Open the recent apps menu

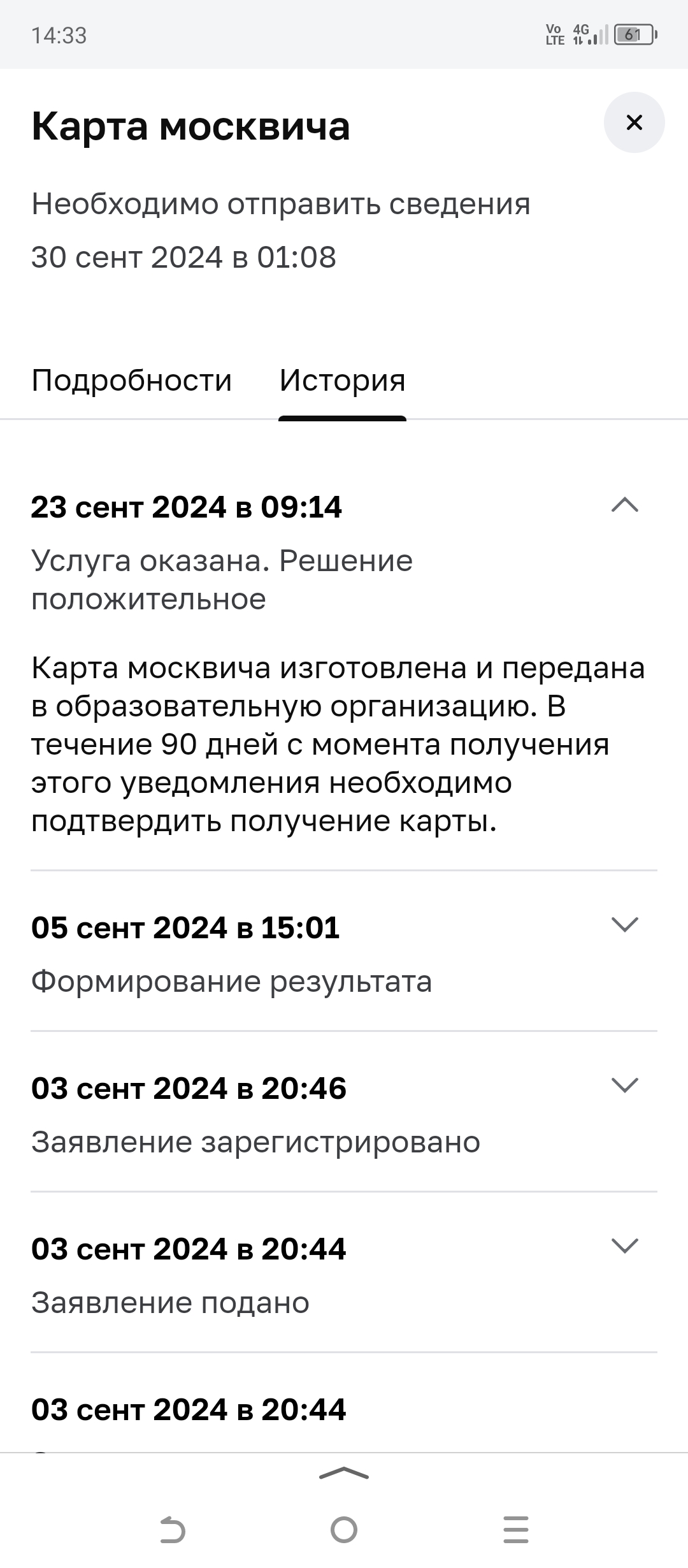[515, 1530]
